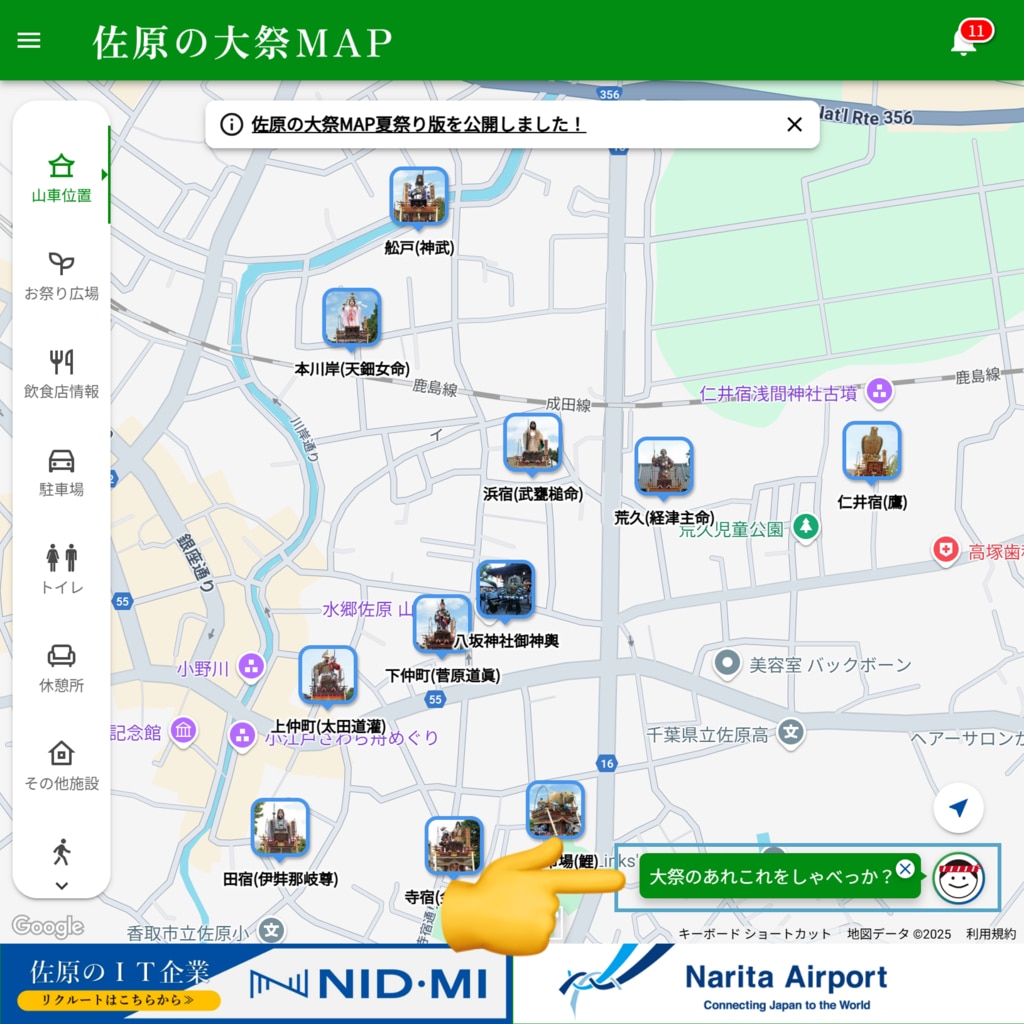Viewport: 1024px width, 1024px height.
Task: Open the 舩戸(神武) float marker
Action: click(x=418, y=197)
